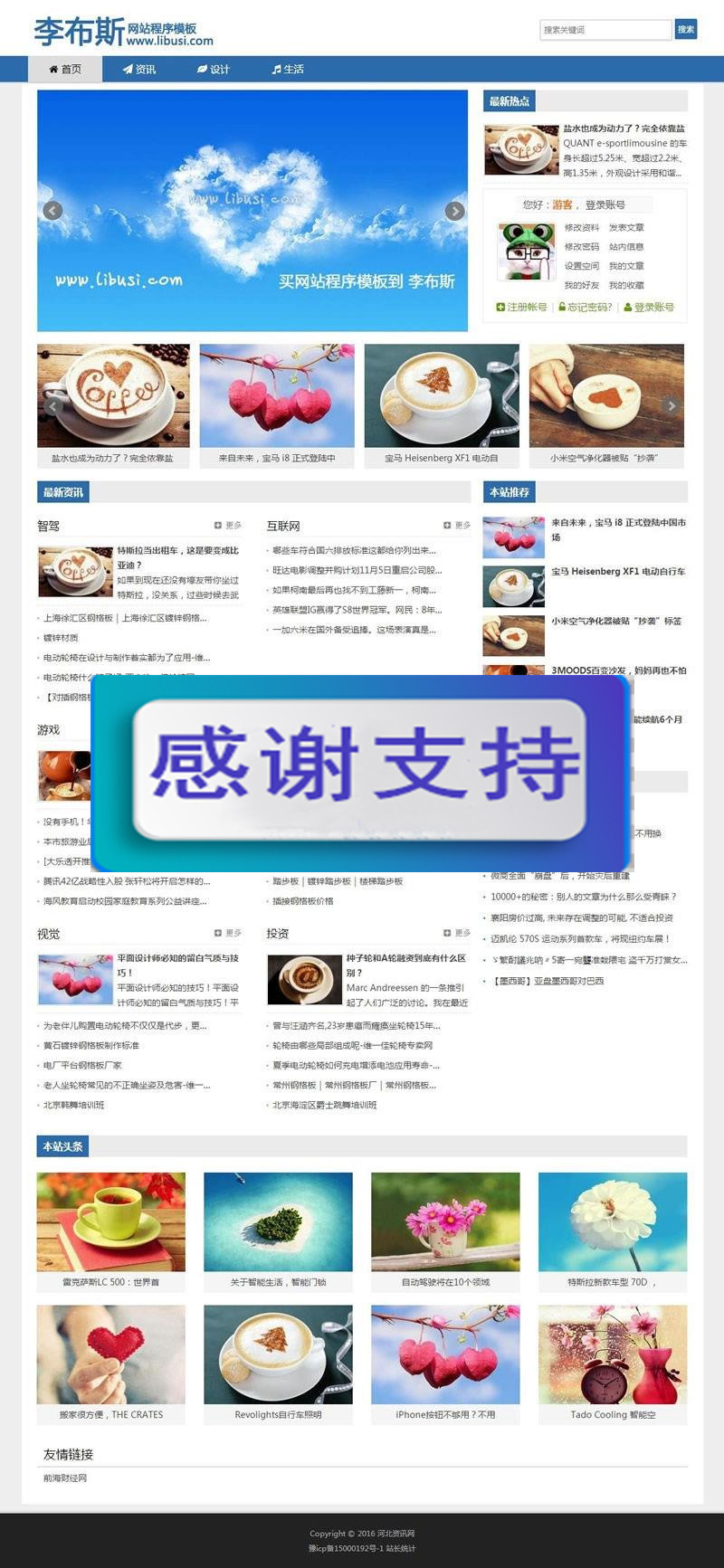Show the previous banner slide
The image size is (724, 1568).
52,210
